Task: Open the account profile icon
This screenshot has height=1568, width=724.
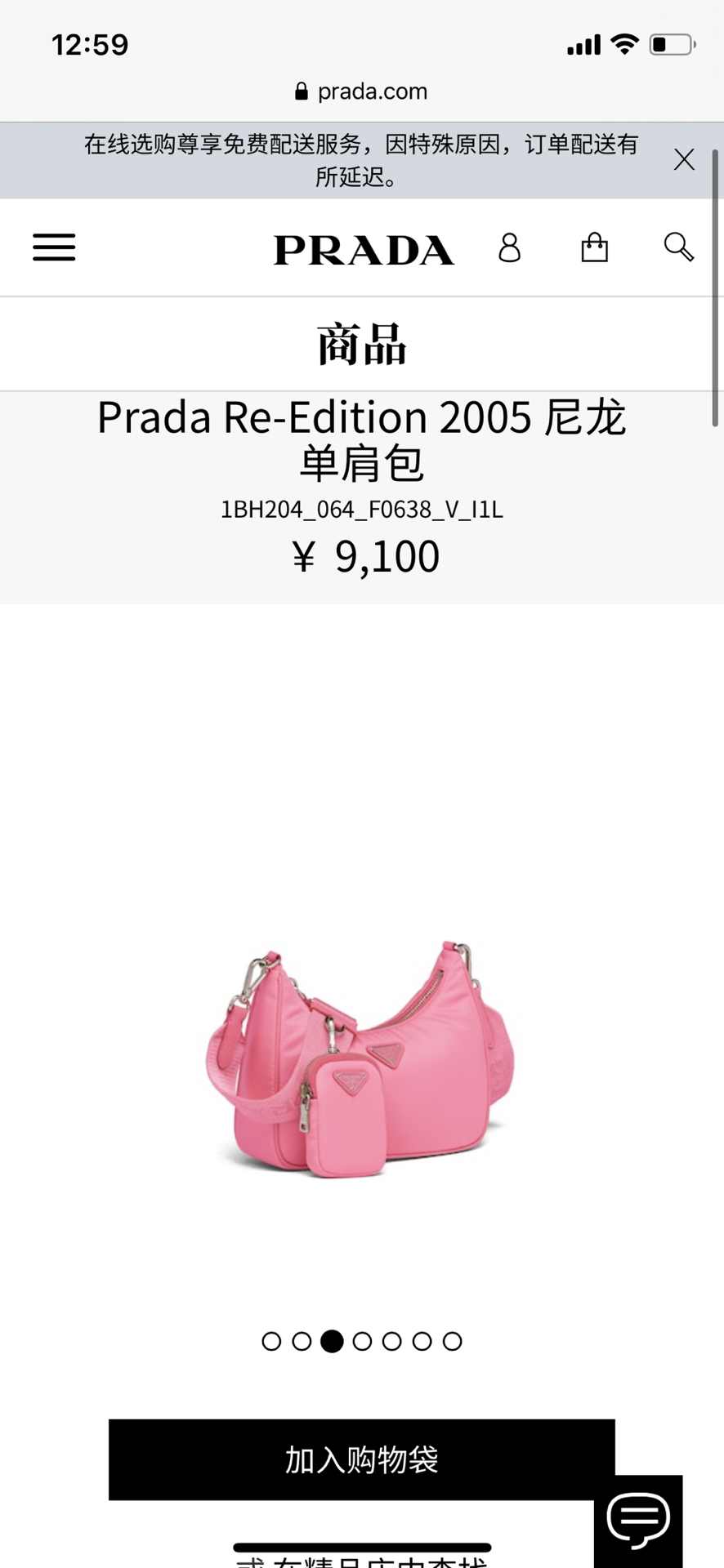Action: 509,247
